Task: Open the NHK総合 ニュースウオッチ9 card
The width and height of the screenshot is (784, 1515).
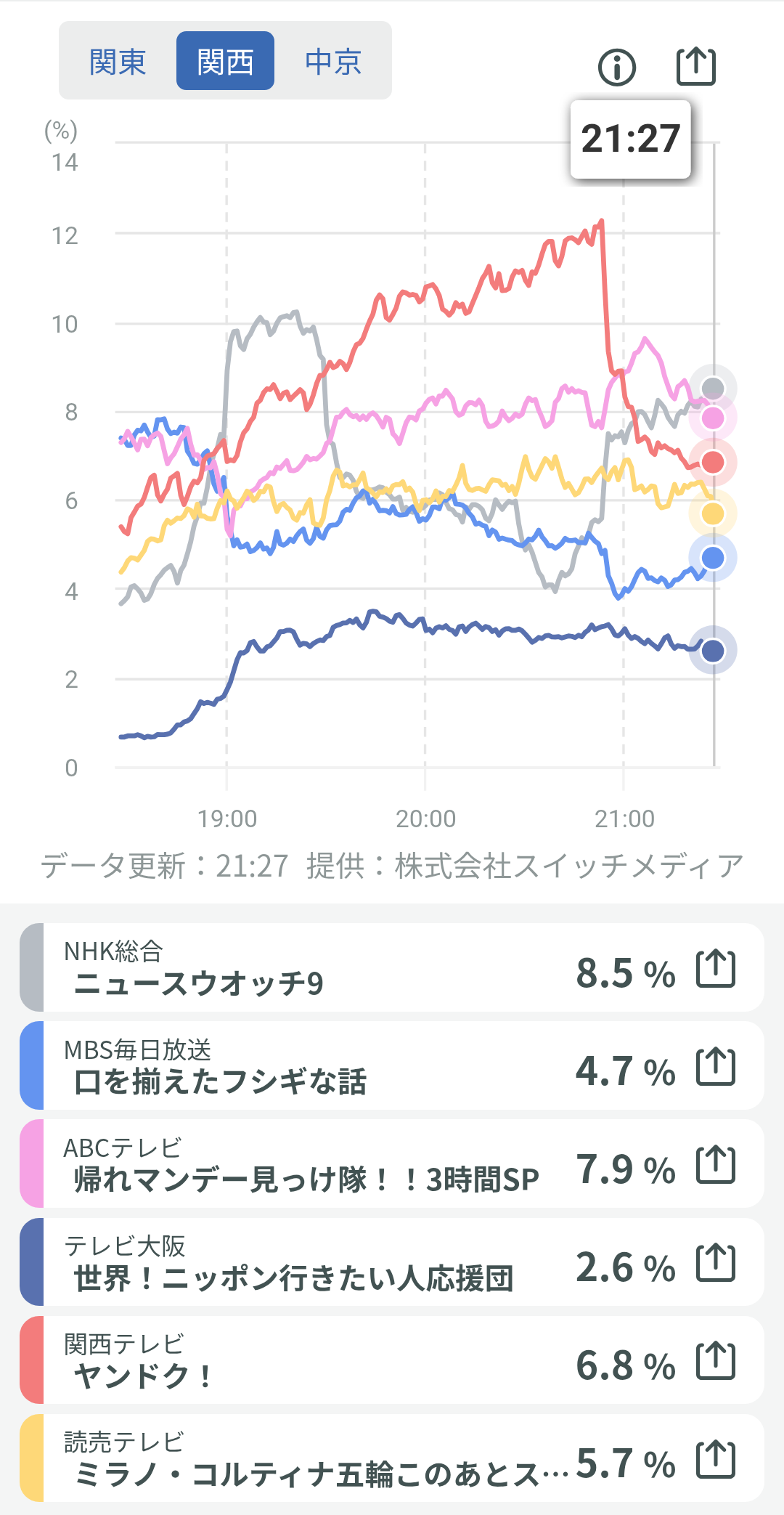Action: click(x=305, y=967)
